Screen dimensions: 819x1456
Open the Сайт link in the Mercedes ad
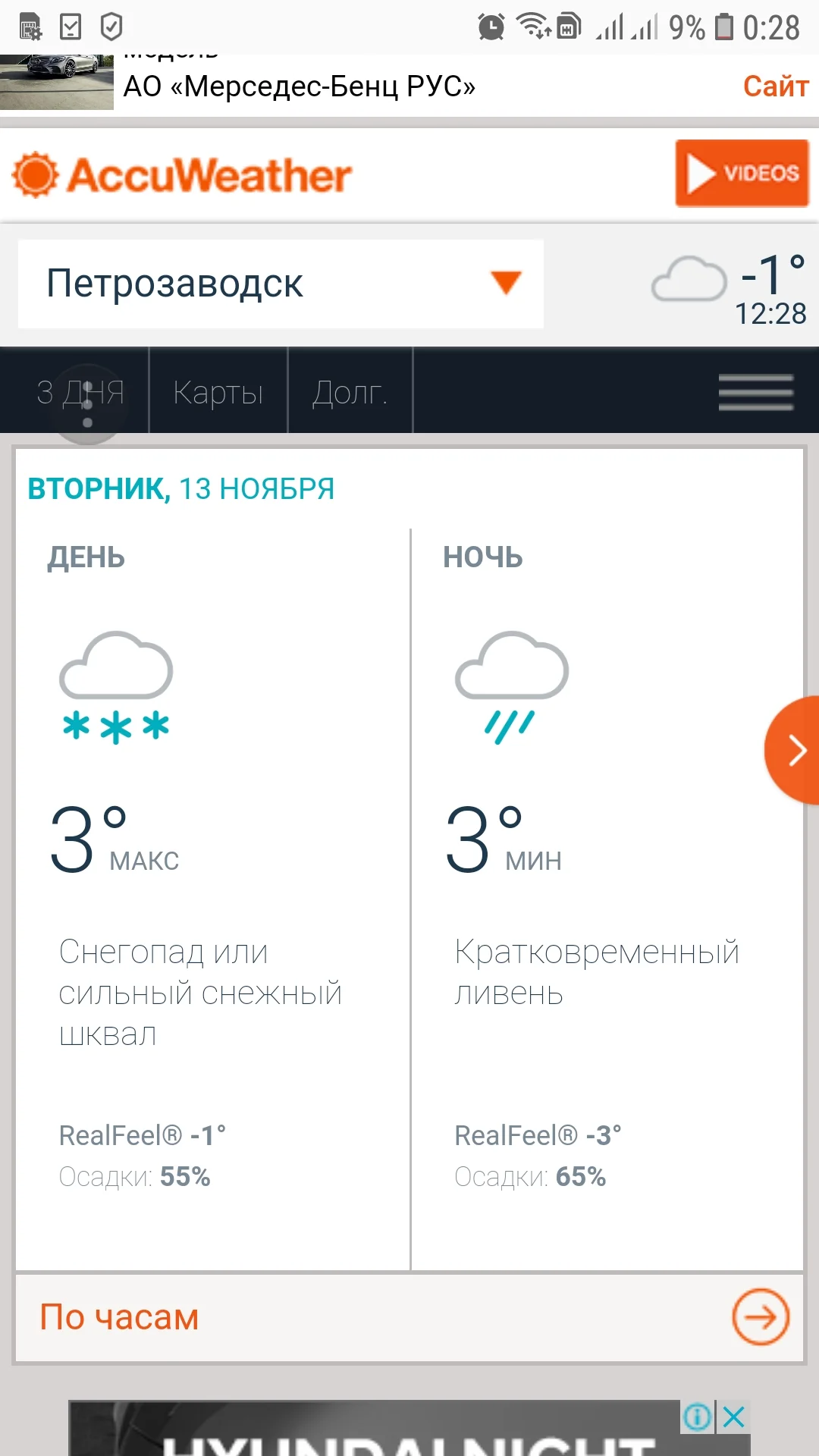click(776, 86)
